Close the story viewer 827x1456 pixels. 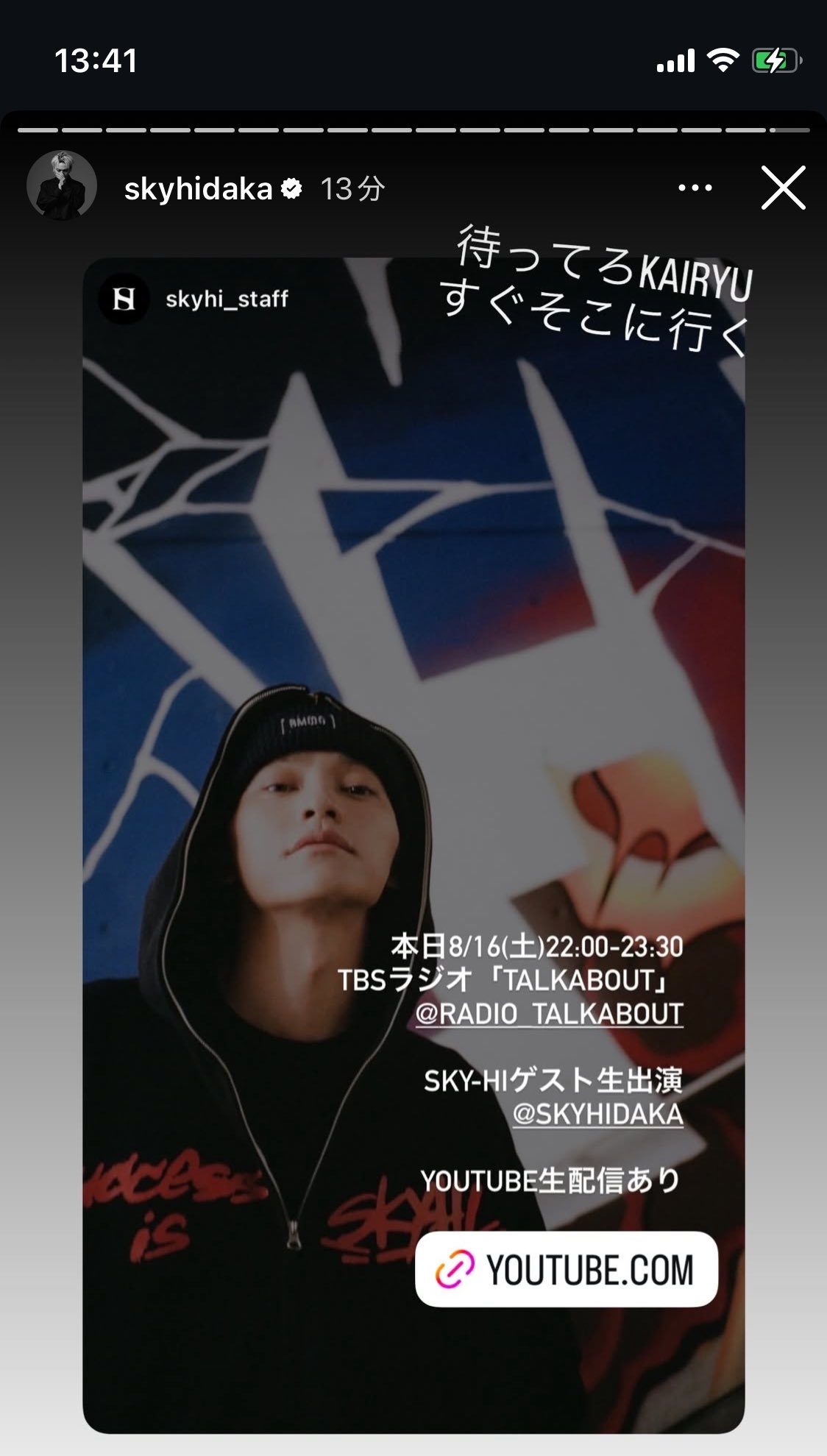pos(783,188)
